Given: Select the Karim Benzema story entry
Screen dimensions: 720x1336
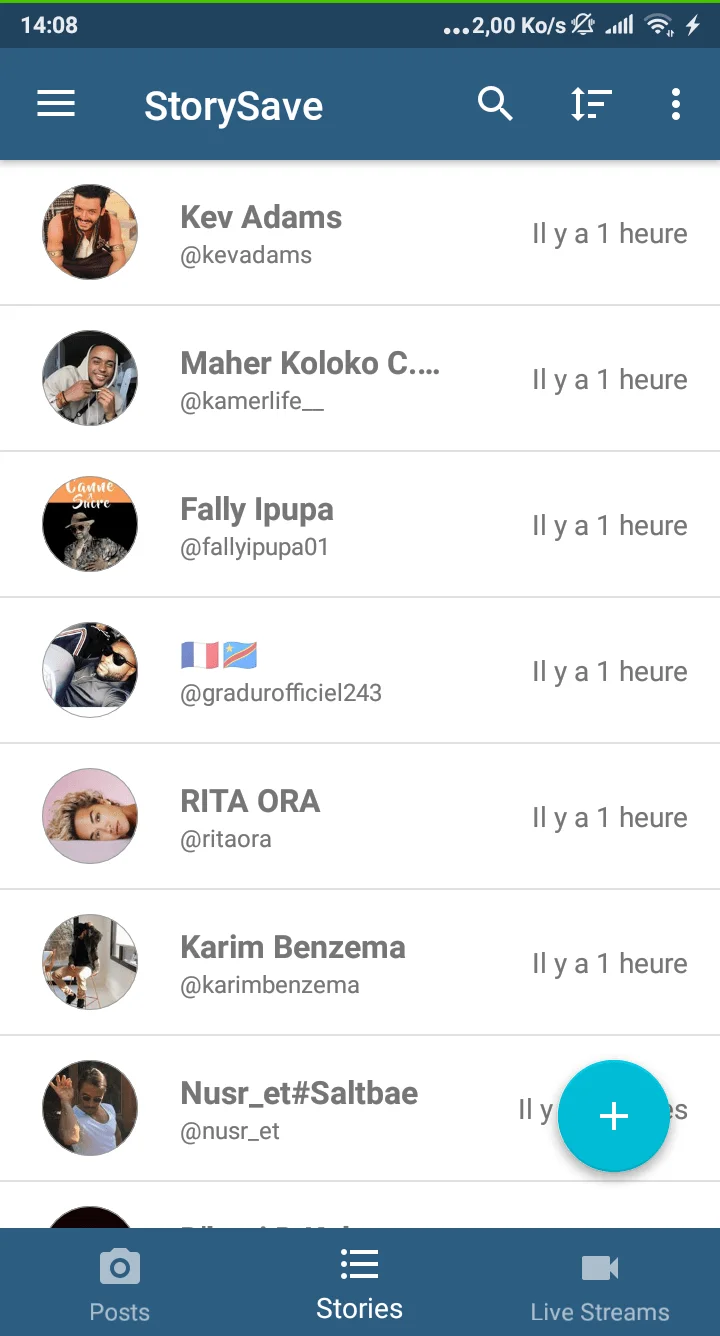Looking at the screenshot, I should coord(300,962).
